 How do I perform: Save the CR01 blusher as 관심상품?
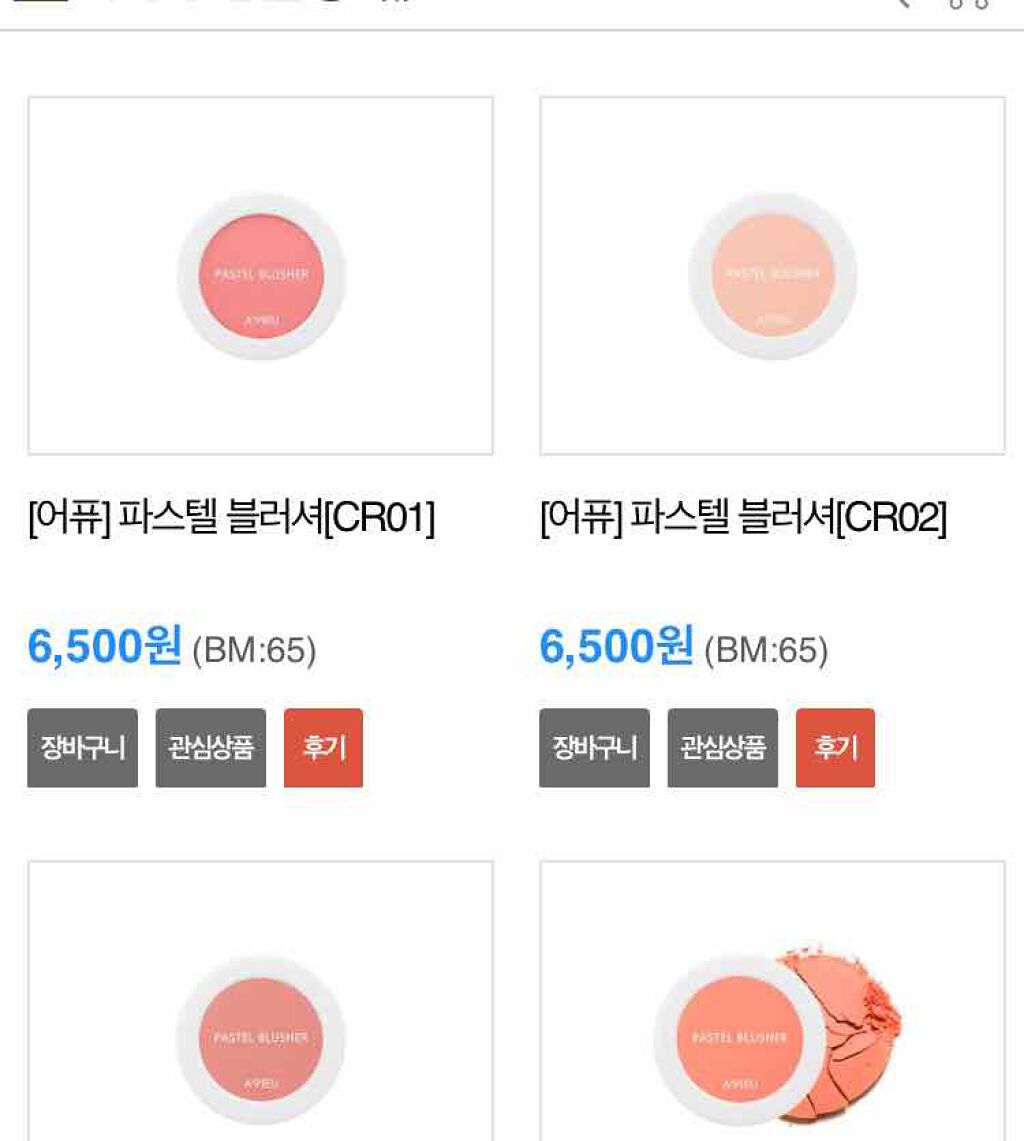point(211,748)
